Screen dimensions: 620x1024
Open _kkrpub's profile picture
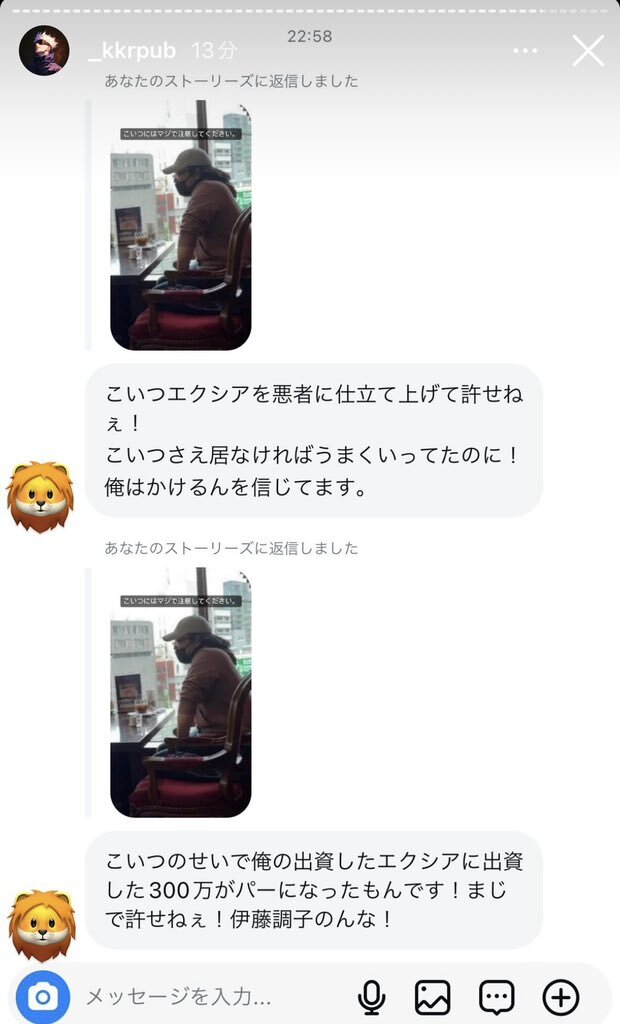(x=44, y=50)
